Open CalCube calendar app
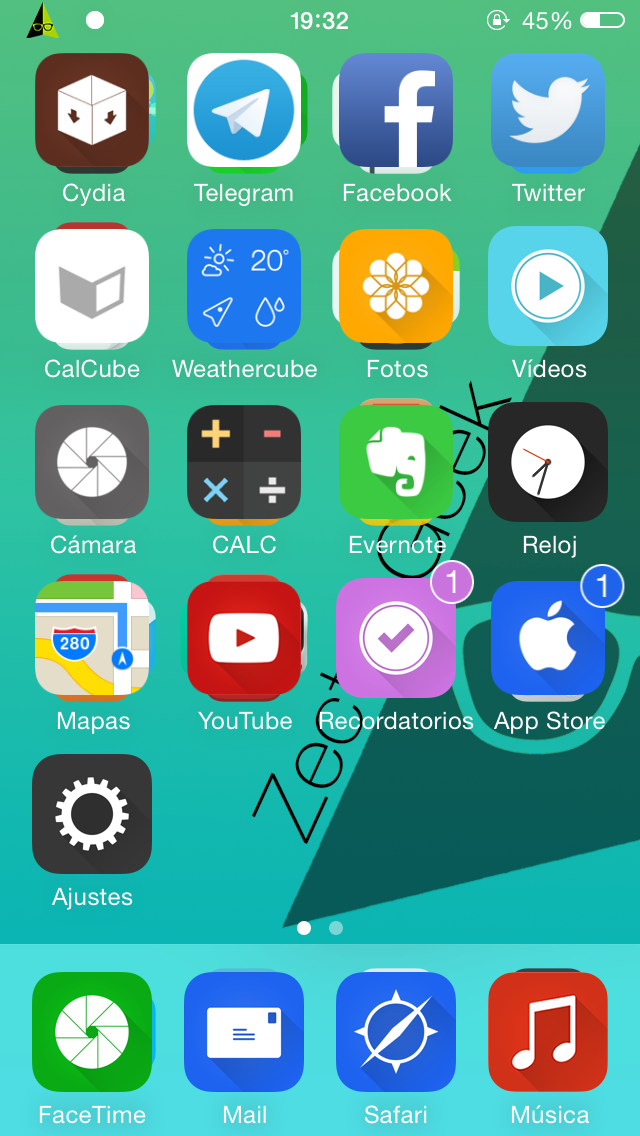The image size is (640, 1136). click(92, 286)
